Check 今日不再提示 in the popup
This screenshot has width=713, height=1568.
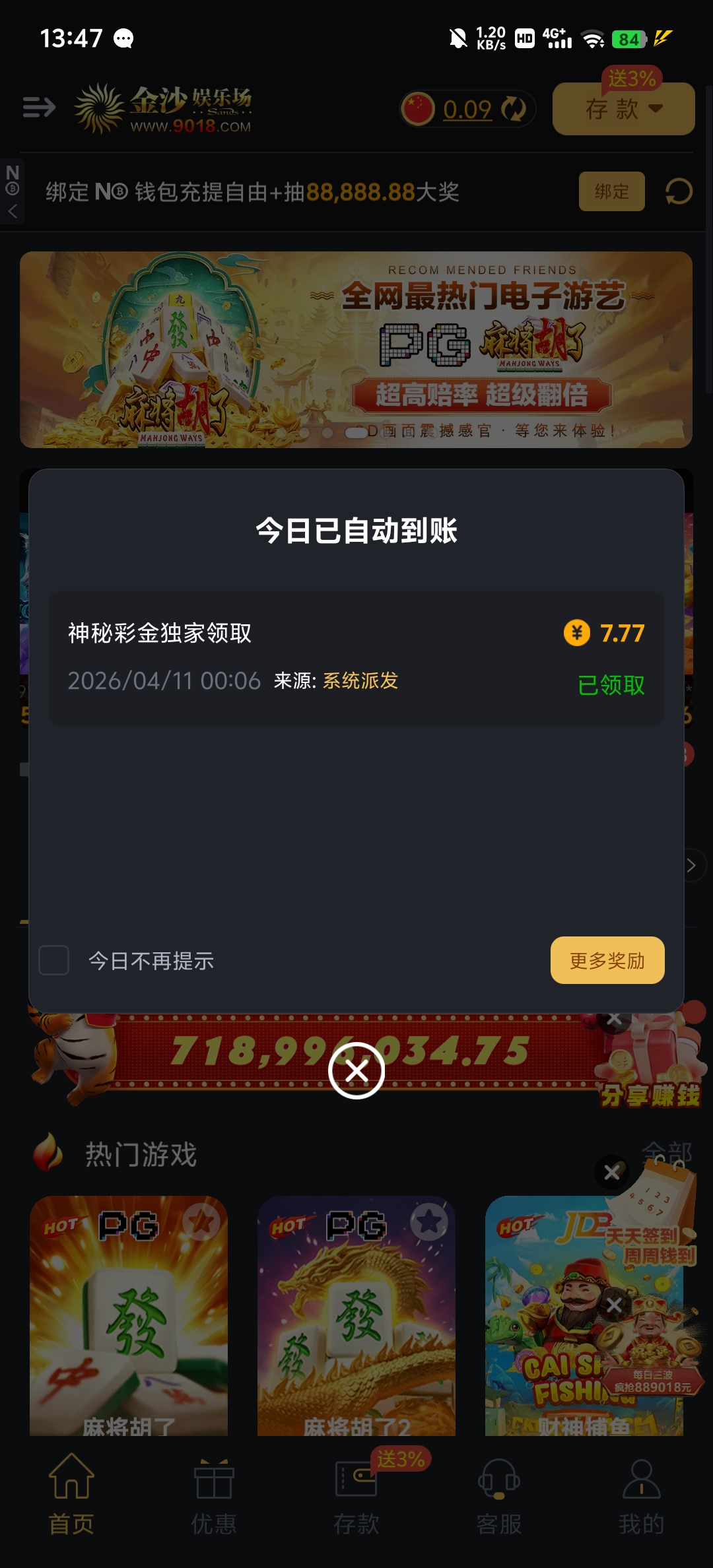53,960
